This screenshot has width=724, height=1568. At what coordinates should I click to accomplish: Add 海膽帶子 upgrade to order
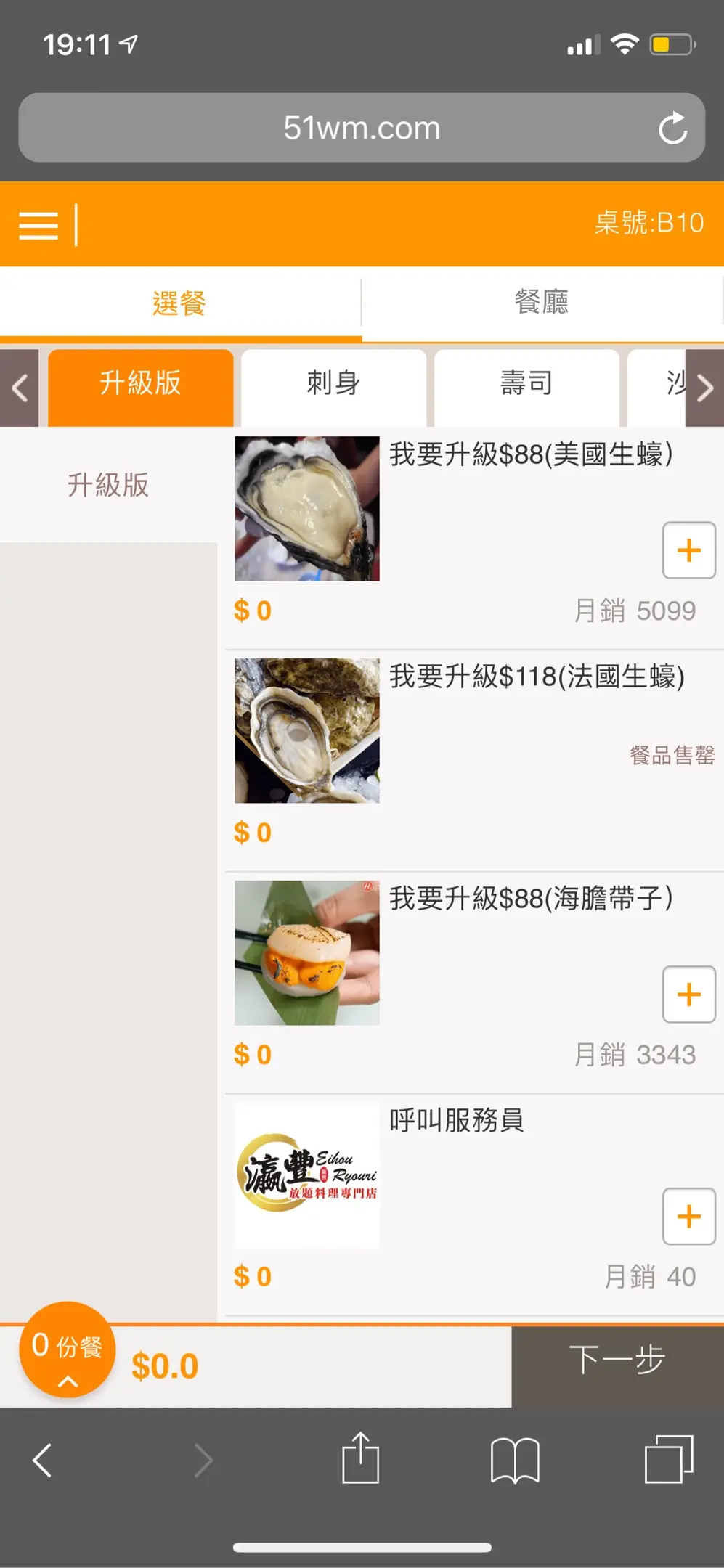(x=688, y=994)
